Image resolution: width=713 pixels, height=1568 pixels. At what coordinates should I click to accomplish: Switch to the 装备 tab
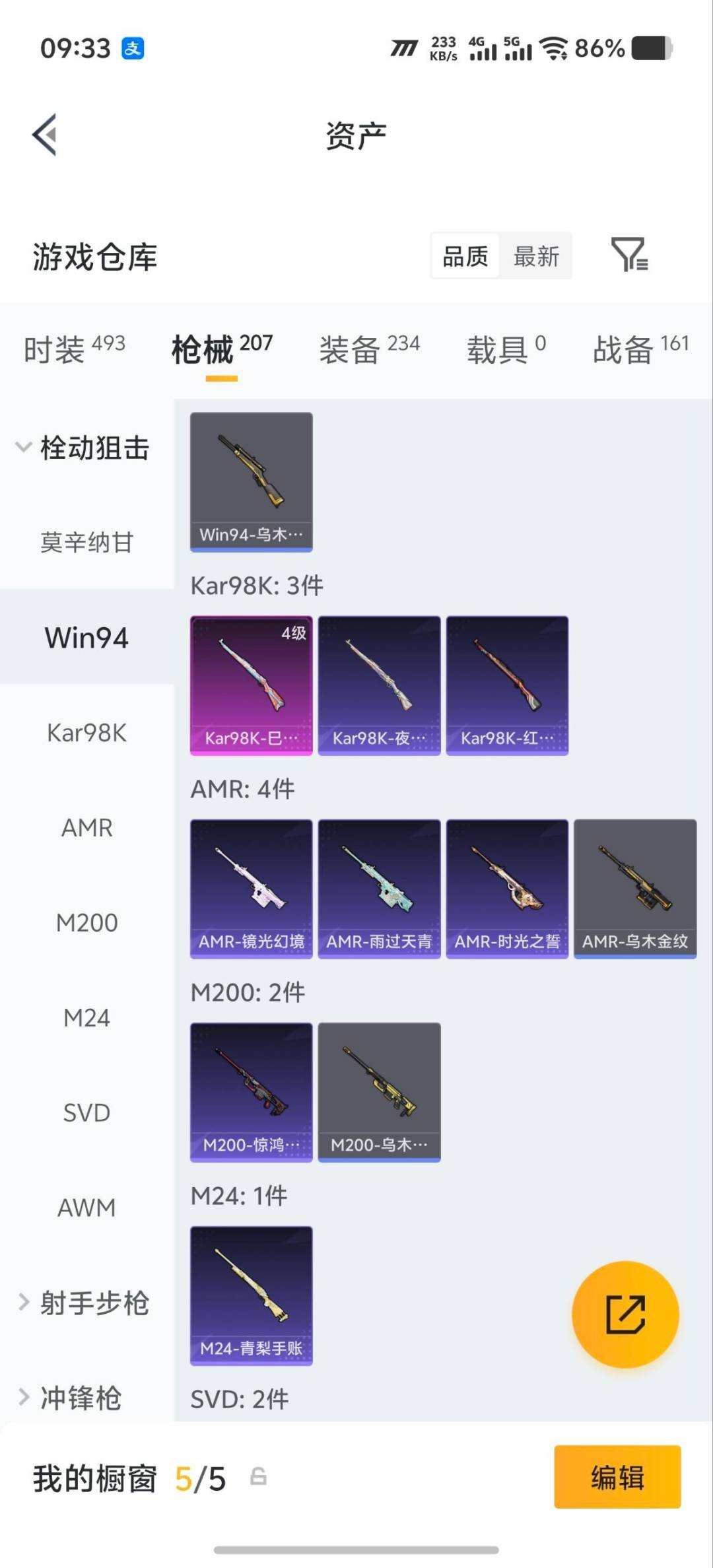pyautogui.click(x=369, y=349)
